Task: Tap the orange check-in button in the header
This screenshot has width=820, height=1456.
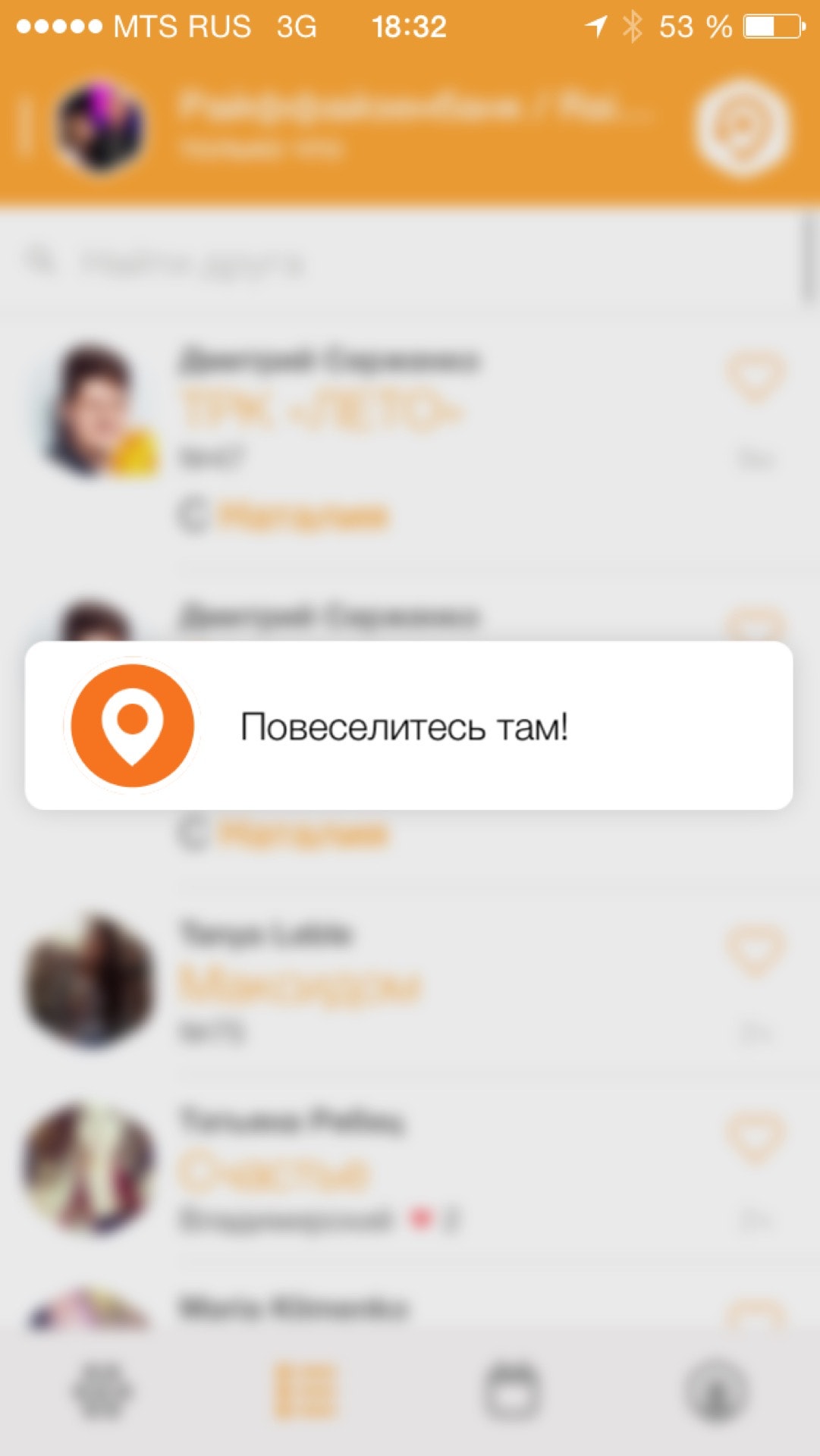Action: (x=742, y=127)
